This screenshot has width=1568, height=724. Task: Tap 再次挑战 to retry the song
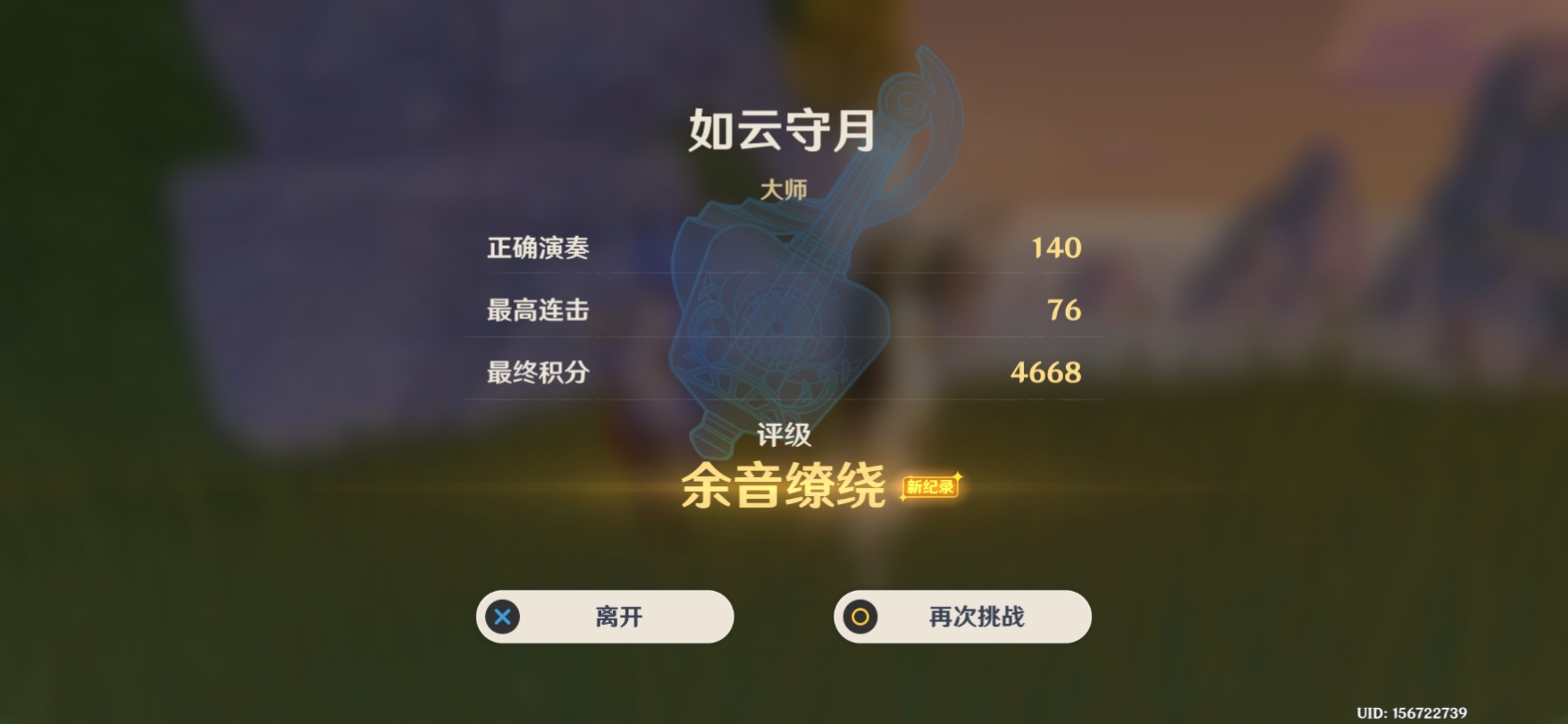coord(962,617)
